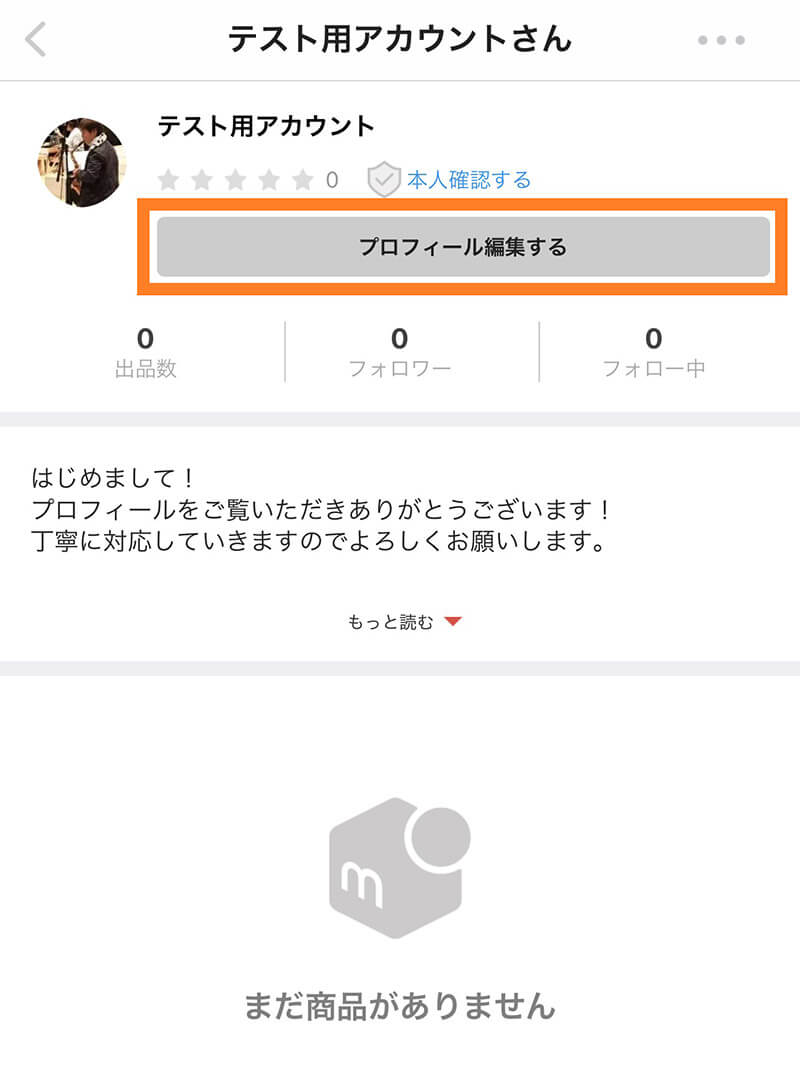Expand the bio with もっと読む
Screen dimensions: 800x1073
tap(404, 622)
